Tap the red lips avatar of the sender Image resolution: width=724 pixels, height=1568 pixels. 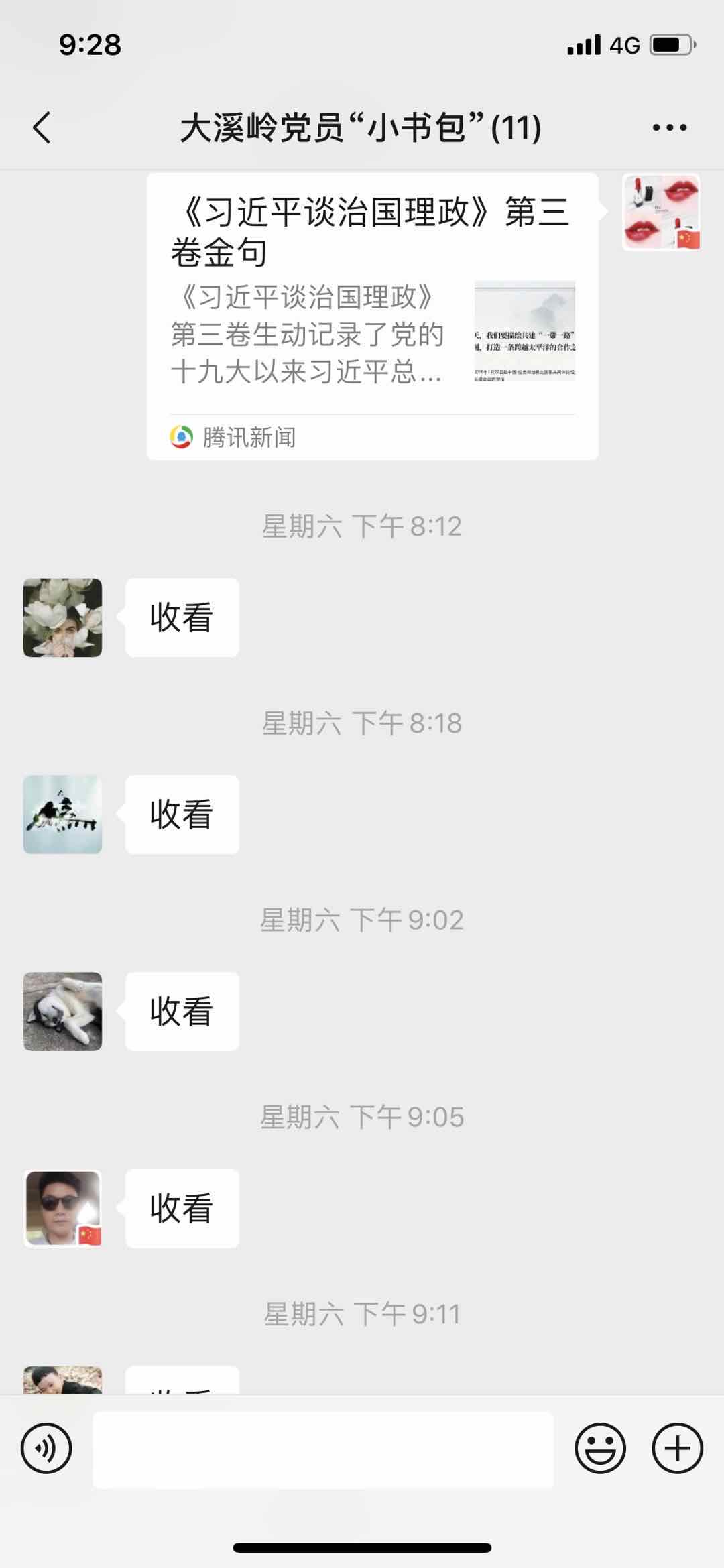(x=661, y=212)
